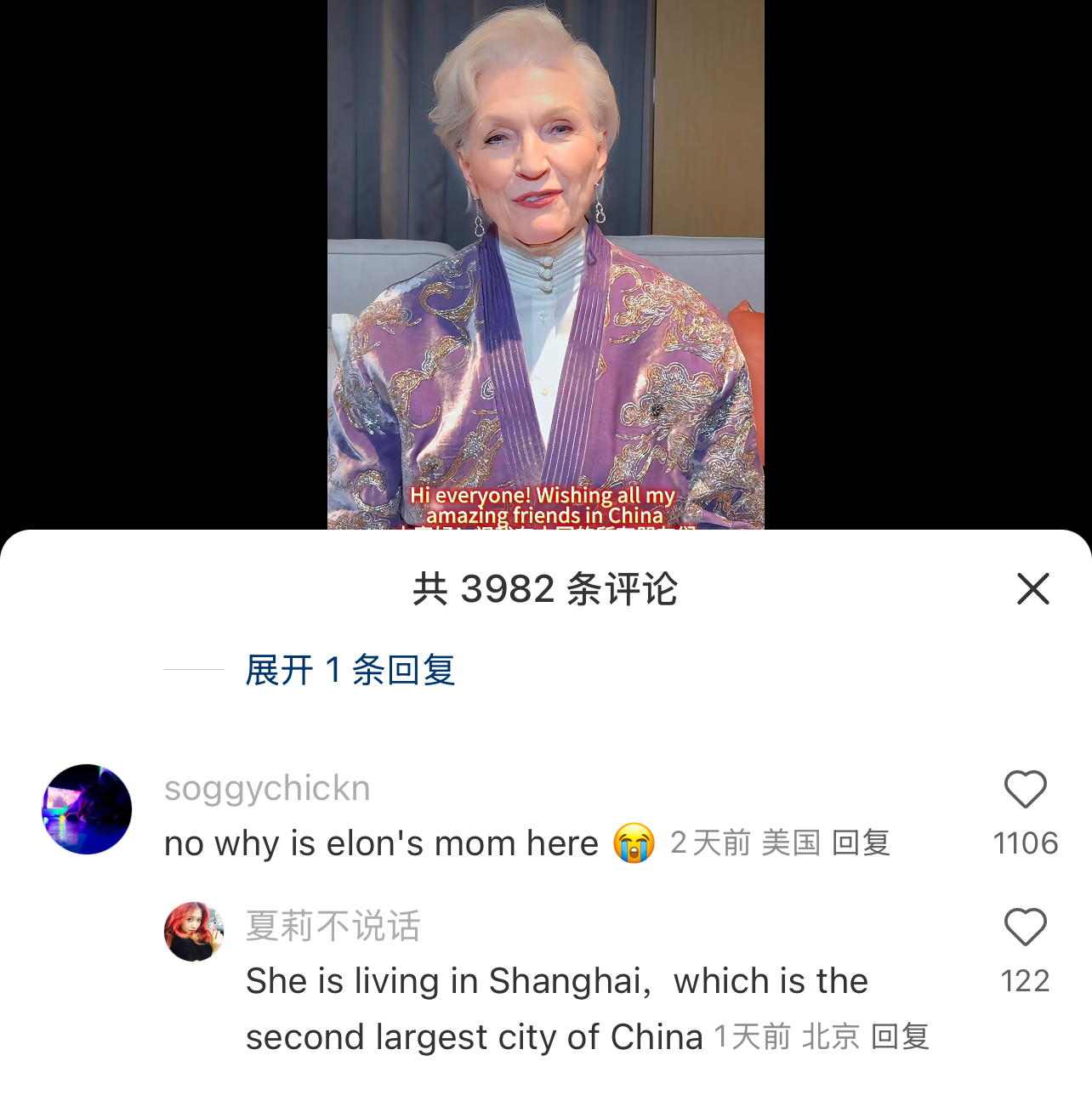The height and width of the screenshot is (1095, 1092).
Task: Expand the 1 hidden reply
Action: click(350, 670)
